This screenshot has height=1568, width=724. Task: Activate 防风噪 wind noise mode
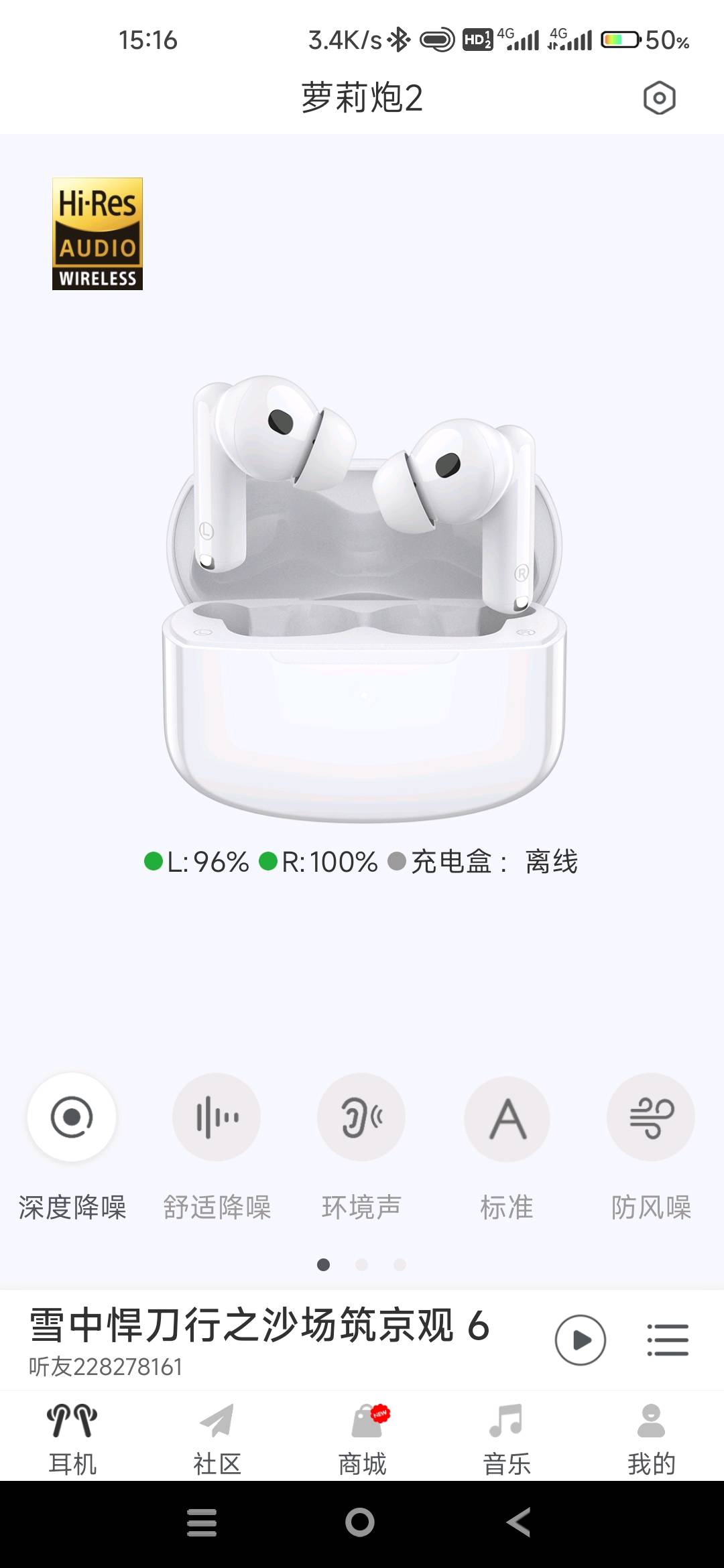tap(651, 1117)
